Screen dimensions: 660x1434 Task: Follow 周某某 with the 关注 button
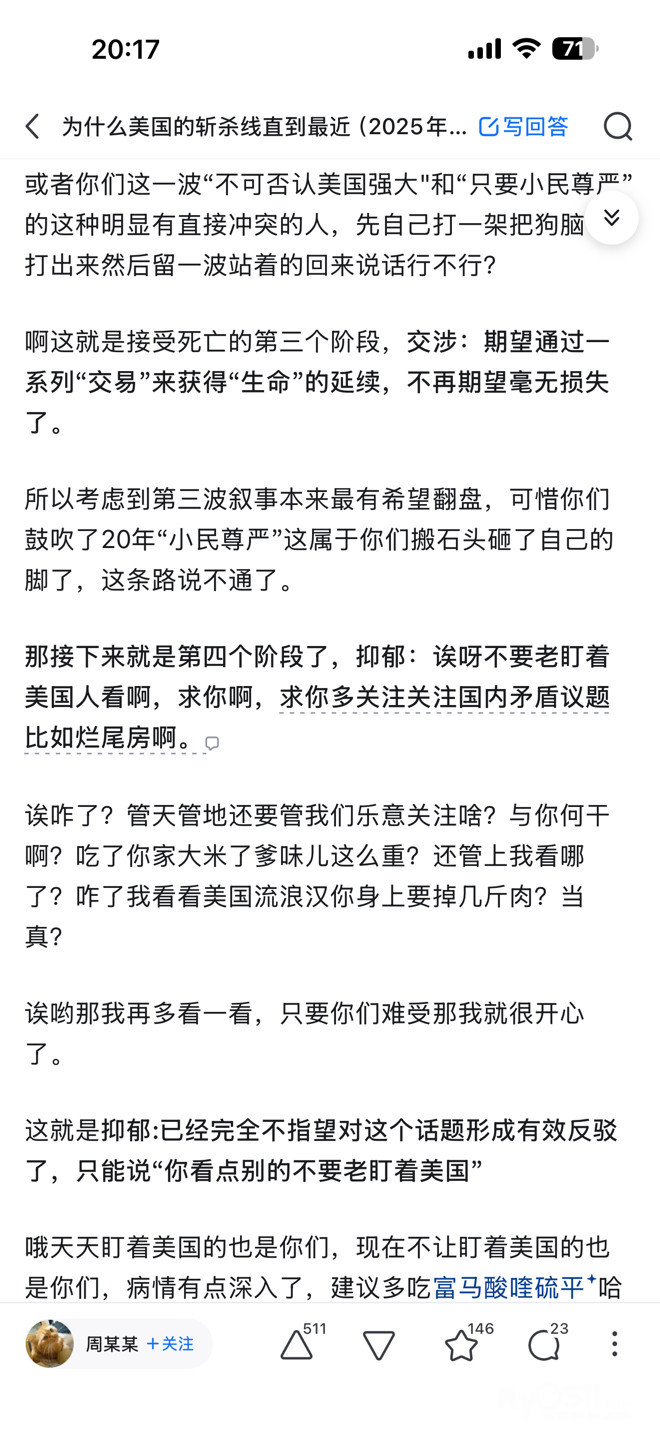pos(170,1344)
